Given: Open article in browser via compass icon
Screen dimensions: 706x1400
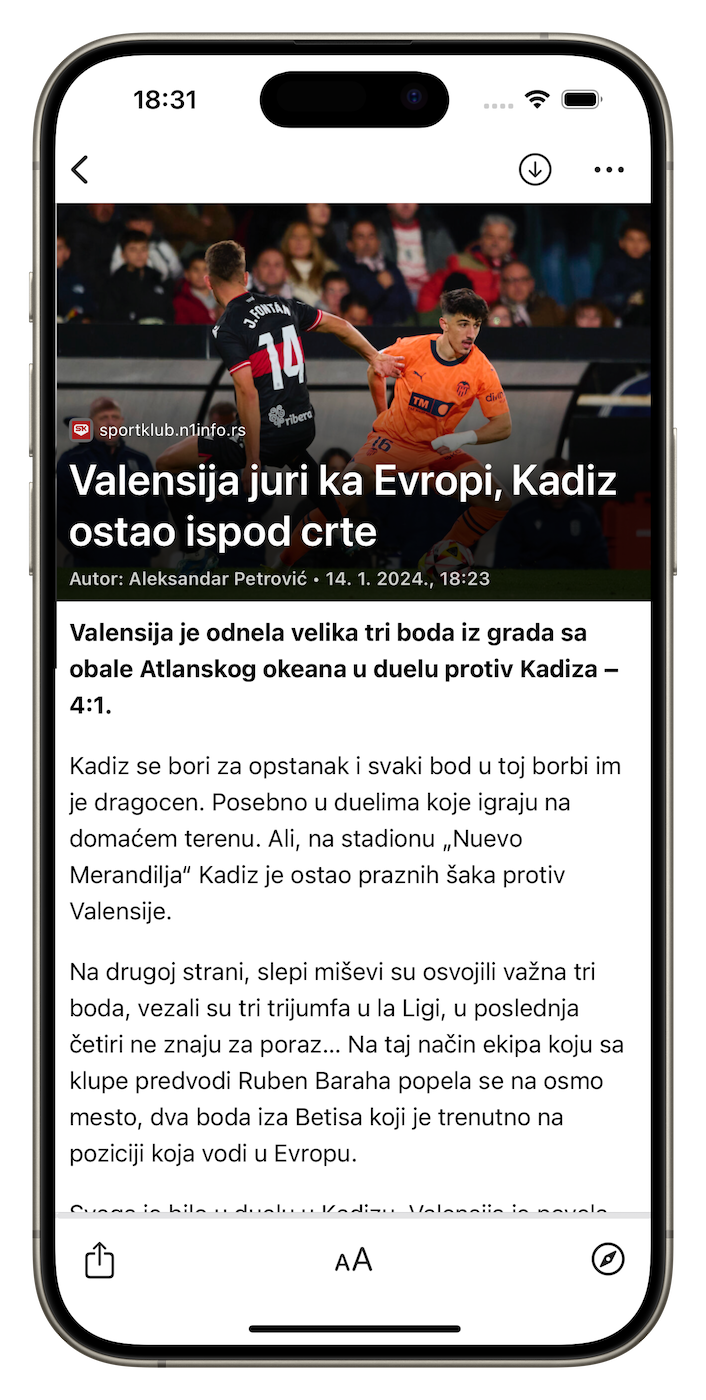Looking at the screenshot, I should (x=607, y=1260).
